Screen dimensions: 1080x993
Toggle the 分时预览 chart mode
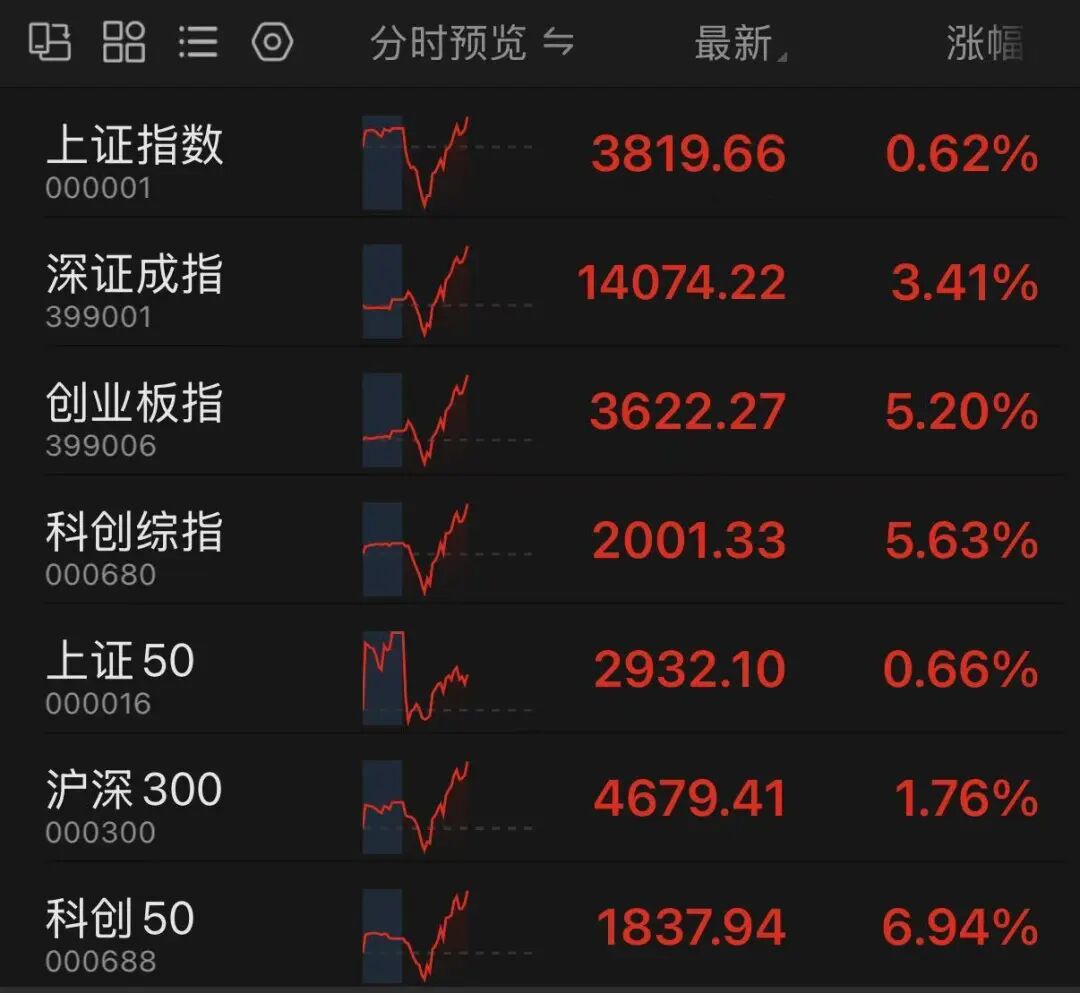coord(472,43)
